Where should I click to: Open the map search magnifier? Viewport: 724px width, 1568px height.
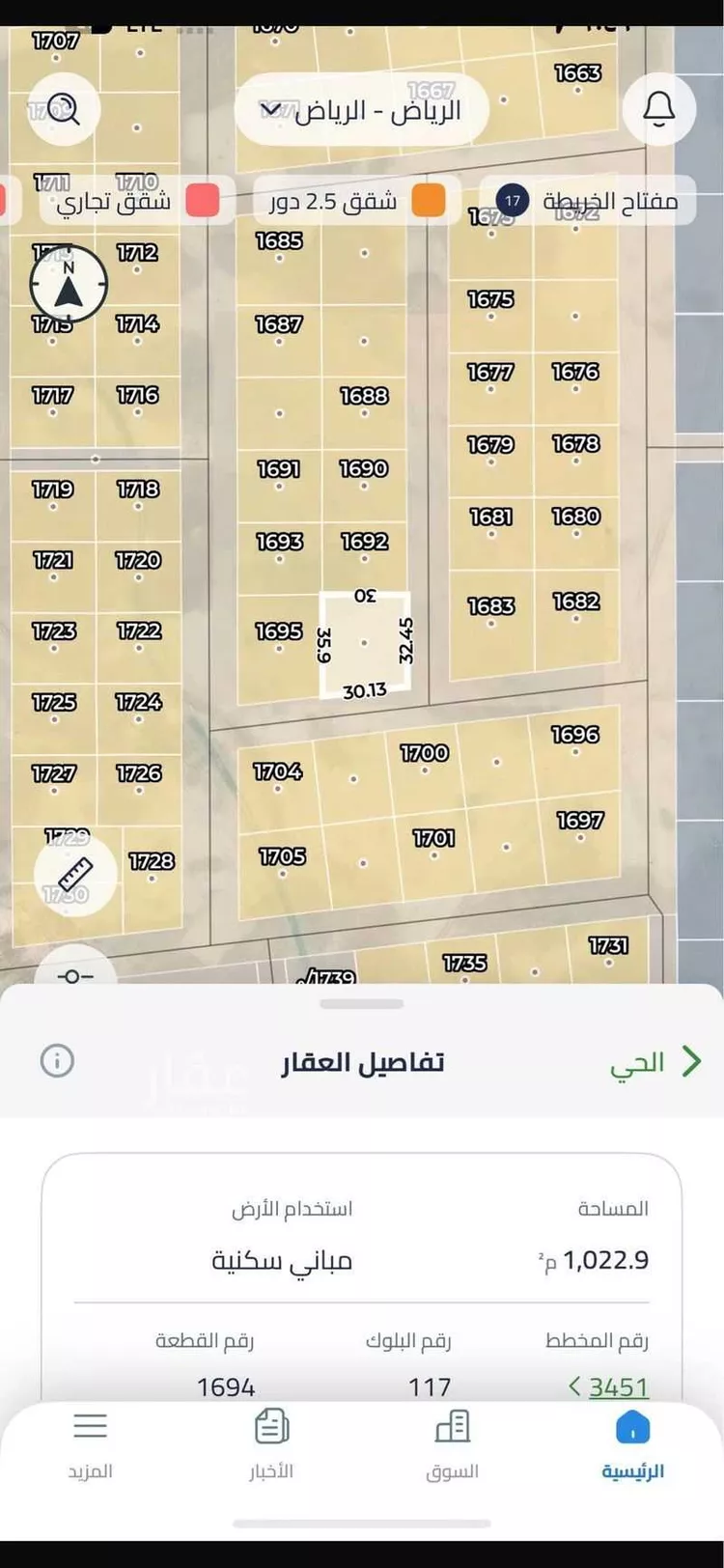tap(64, 109)
